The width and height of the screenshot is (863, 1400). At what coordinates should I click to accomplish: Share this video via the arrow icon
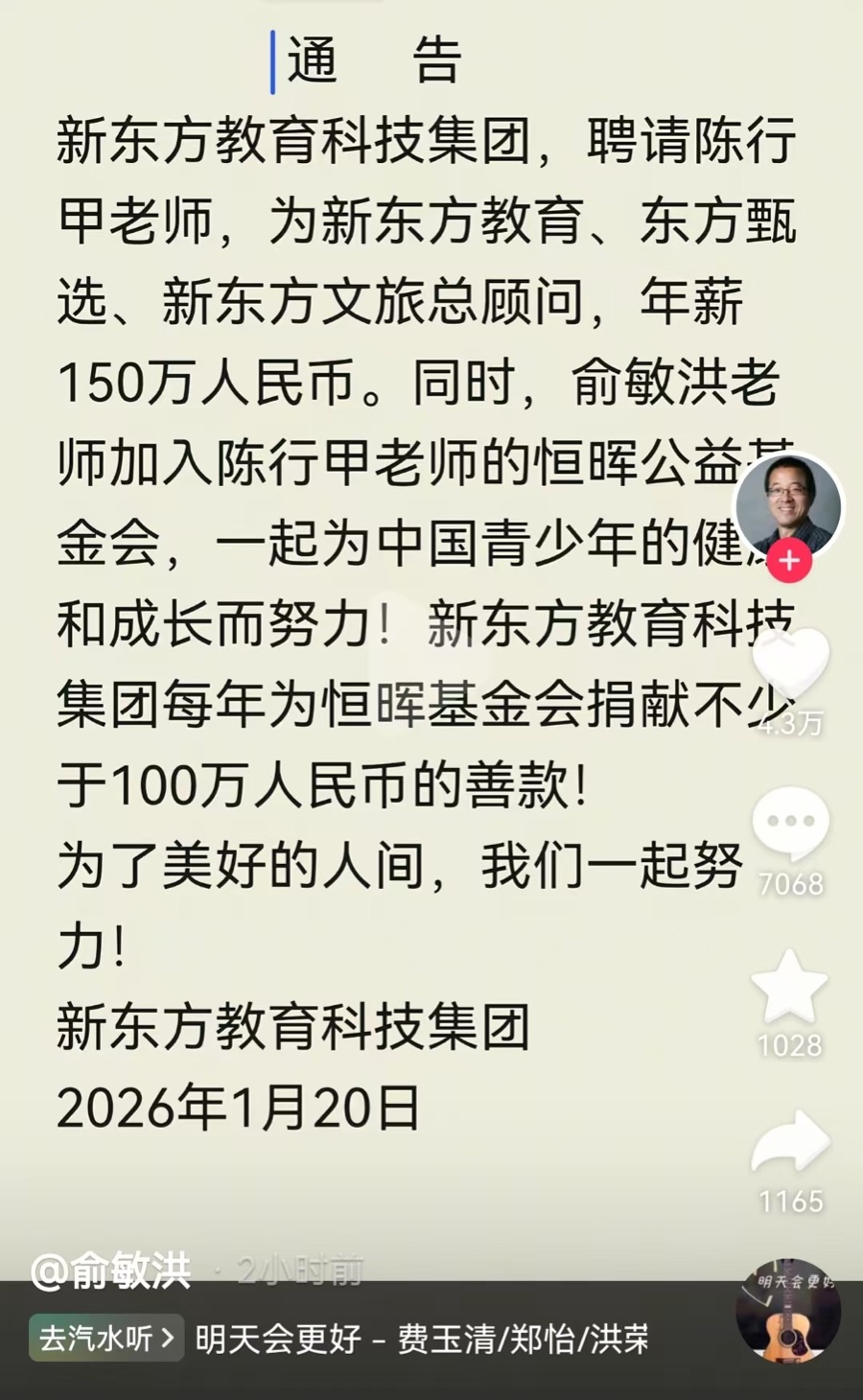790,1143
